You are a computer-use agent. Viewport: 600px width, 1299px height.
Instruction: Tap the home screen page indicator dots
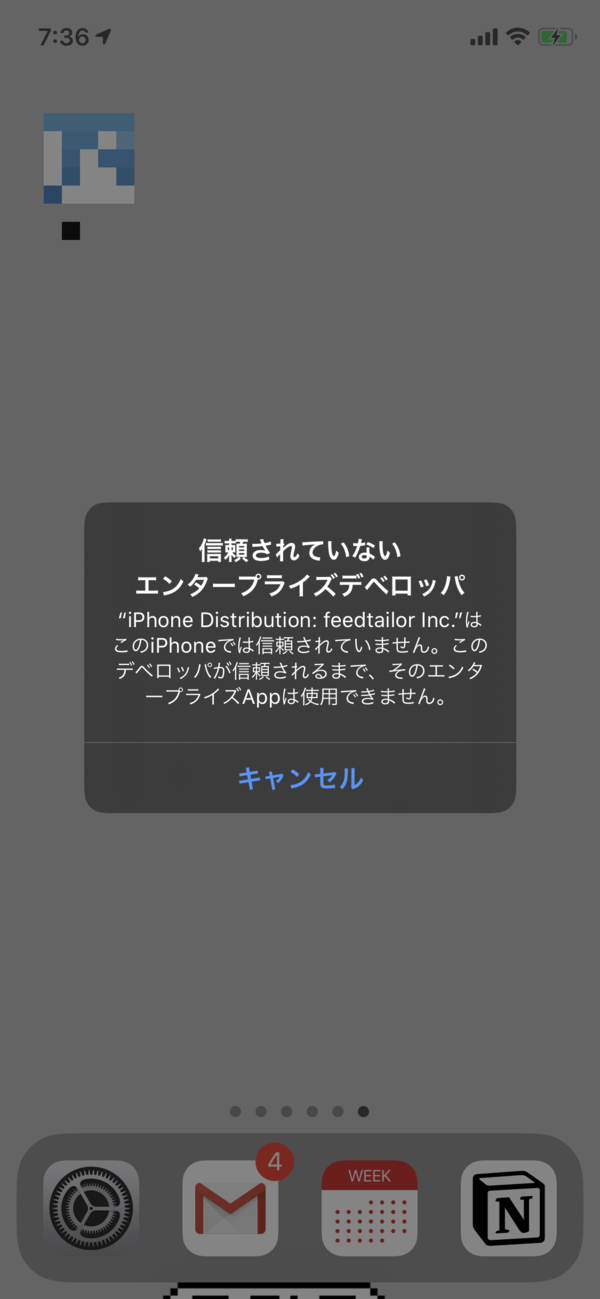click(299, 1111)
